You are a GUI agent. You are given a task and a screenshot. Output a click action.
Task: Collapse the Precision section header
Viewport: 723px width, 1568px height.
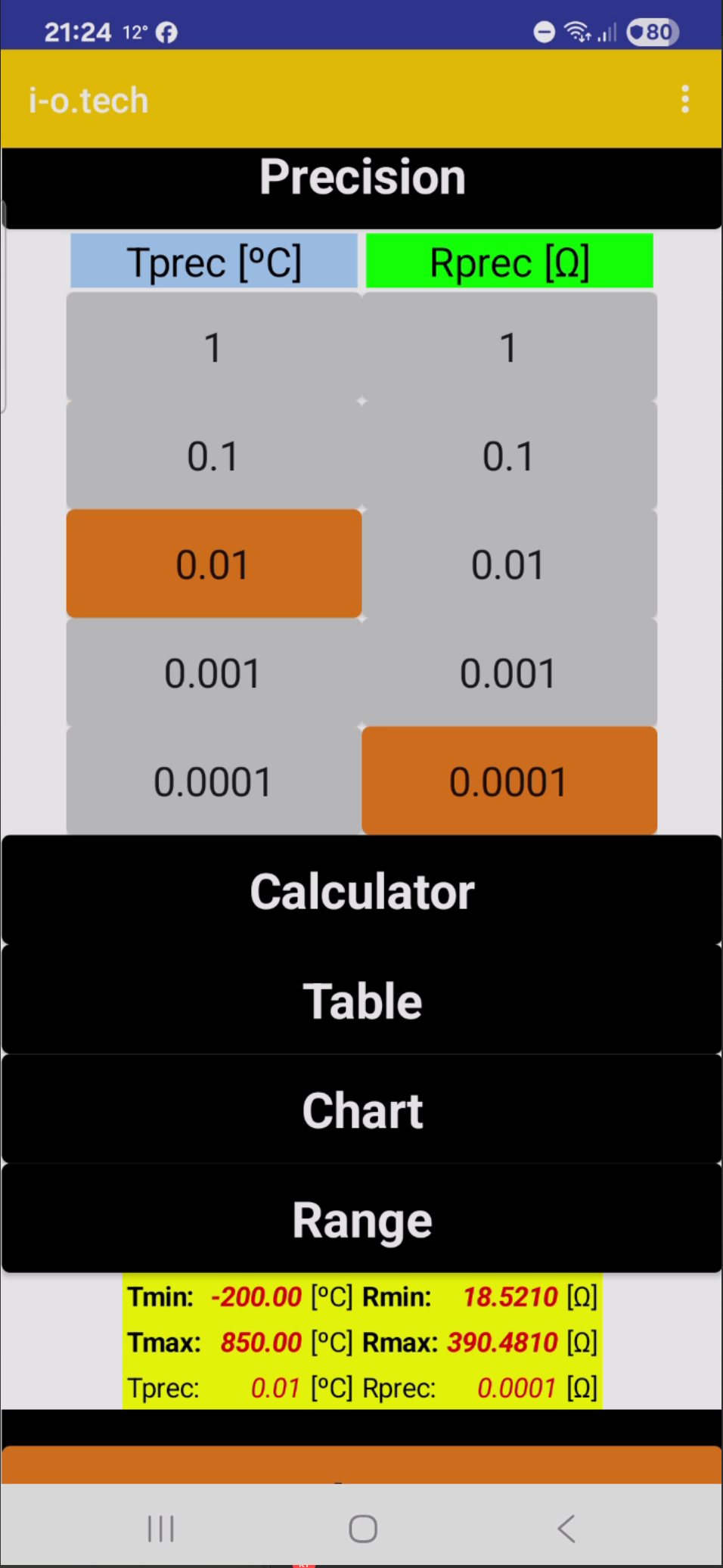click(x=361, y=180)
